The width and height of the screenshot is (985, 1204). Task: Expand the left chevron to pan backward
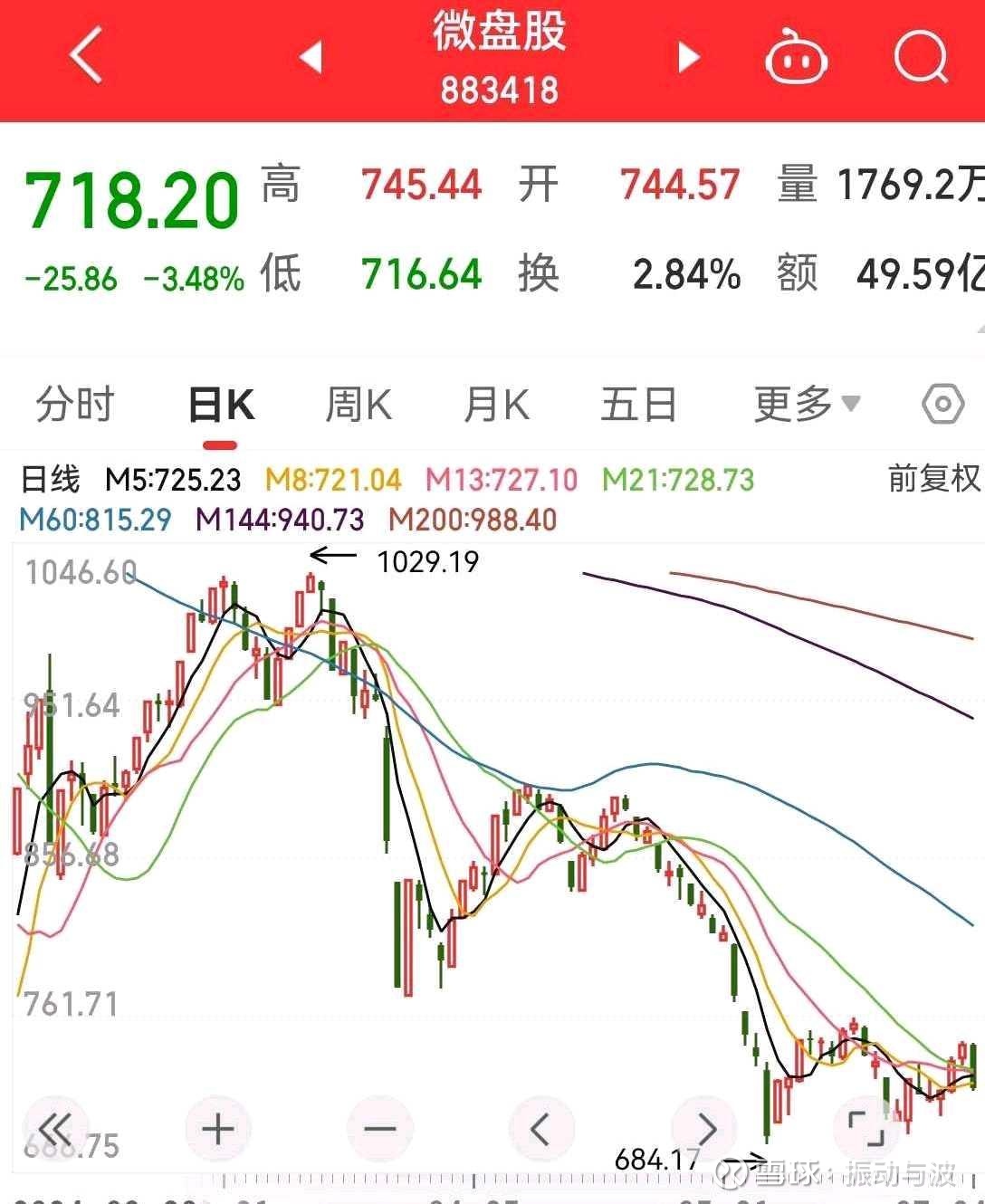541,1128
